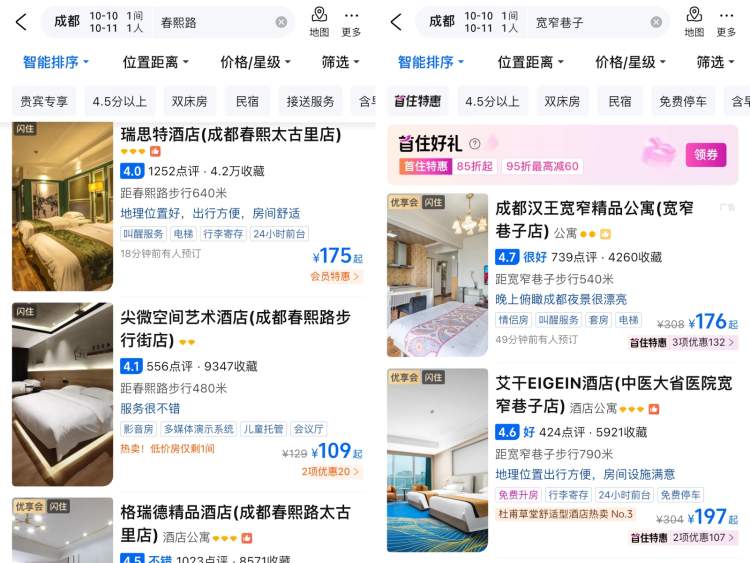Screen dimensions: 750x563
Task: Edit the 宽窄巷子 search field
Action: 585,22
